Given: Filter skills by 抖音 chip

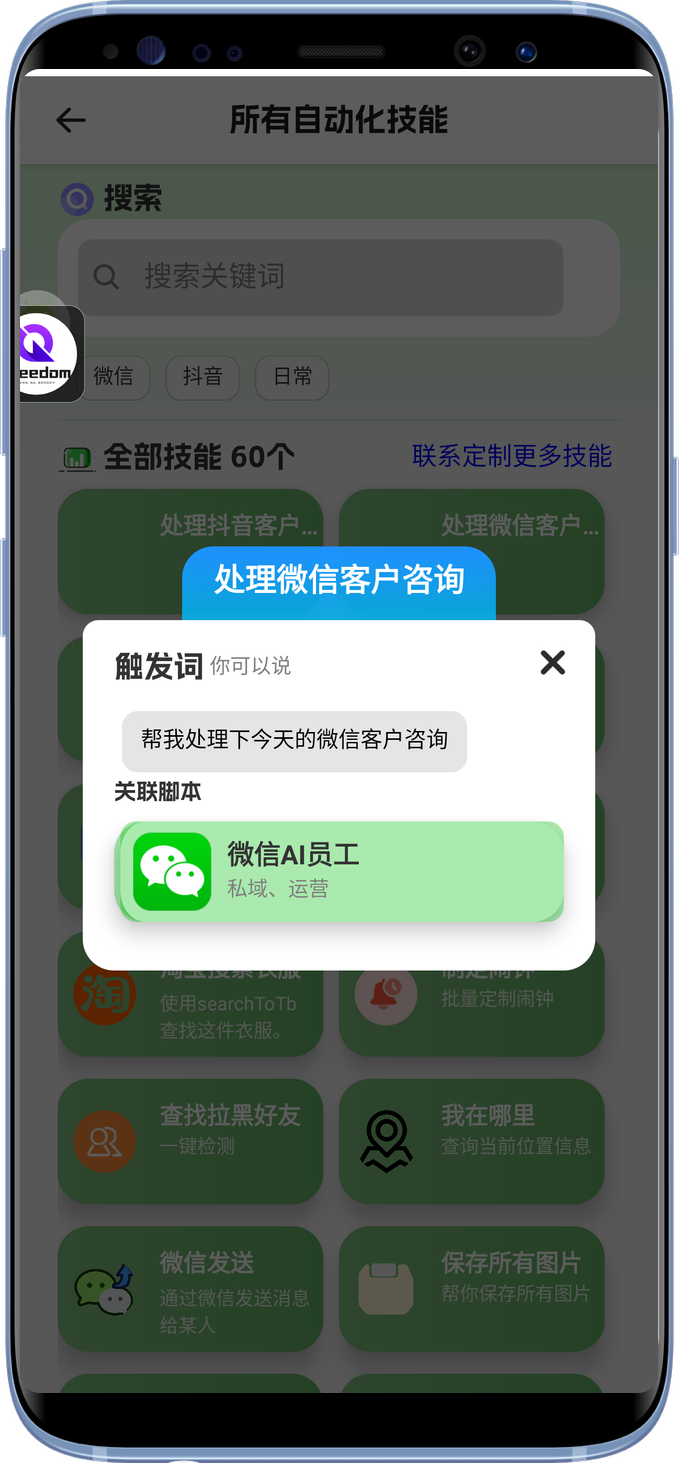Looking at the screenshot, I should pyautogui.click(x=202, y=377).
